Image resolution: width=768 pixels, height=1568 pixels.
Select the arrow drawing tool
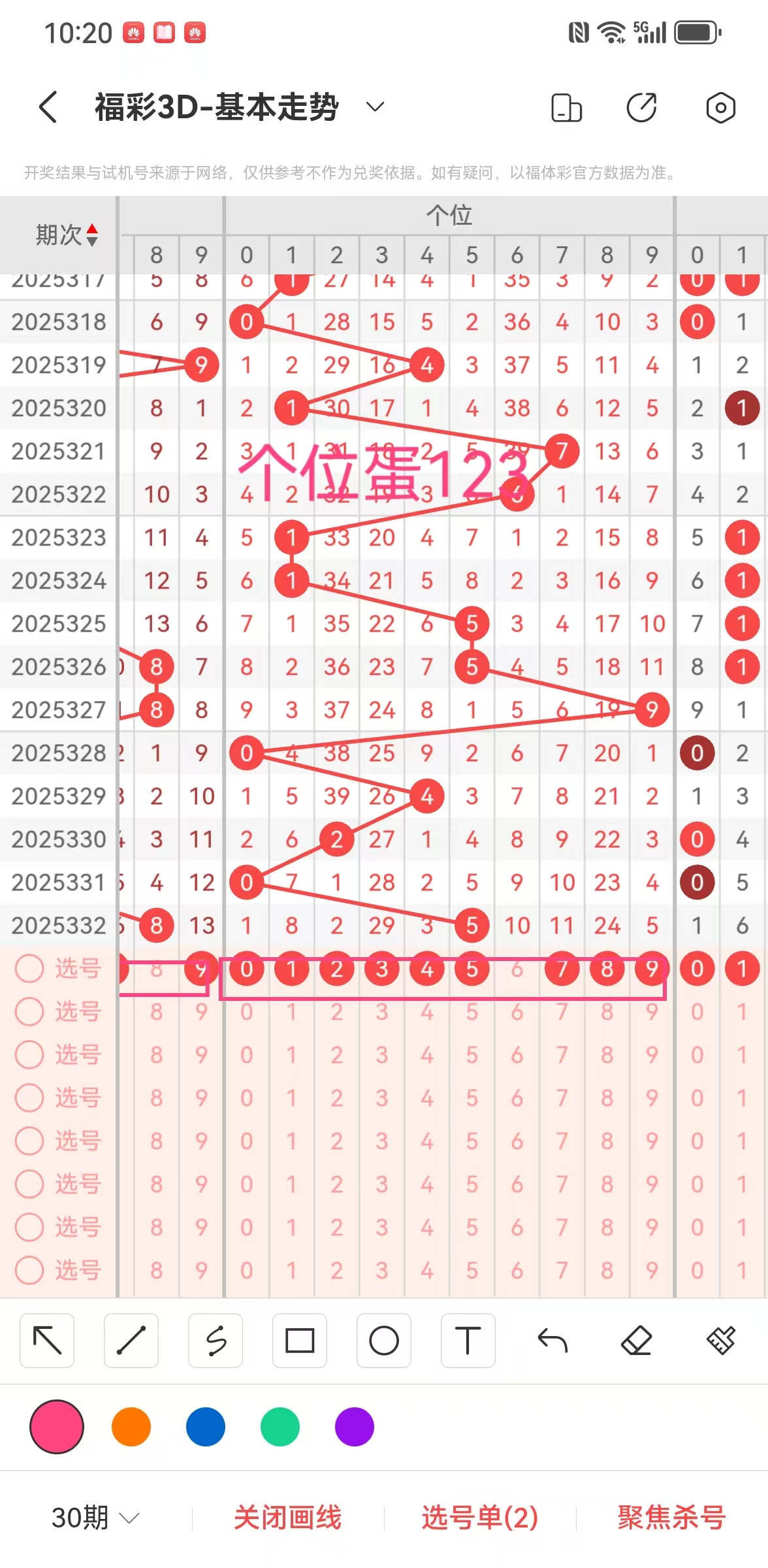pos(47,1341)
